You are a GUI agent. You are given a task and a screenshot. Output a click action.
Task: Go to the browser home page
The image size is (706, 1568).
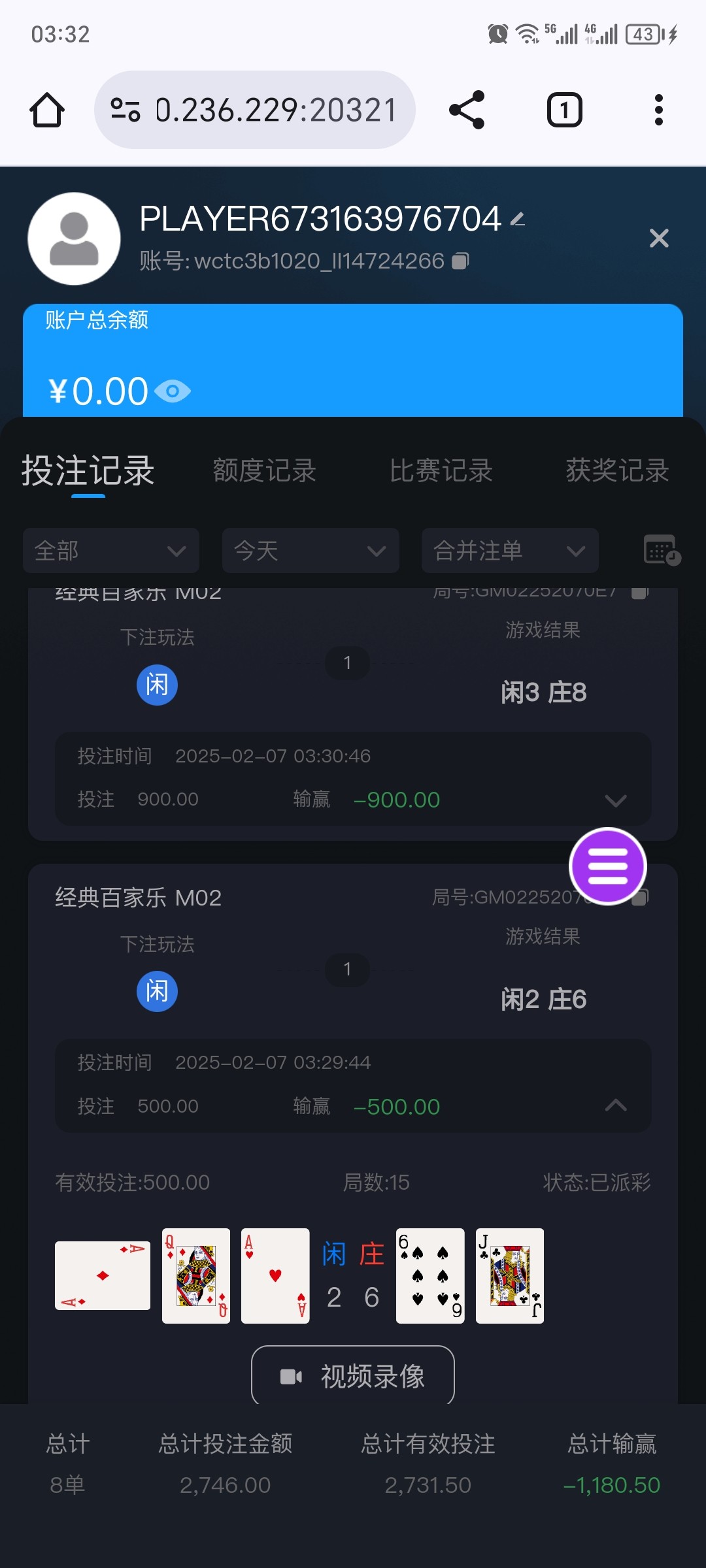(47, 110)
